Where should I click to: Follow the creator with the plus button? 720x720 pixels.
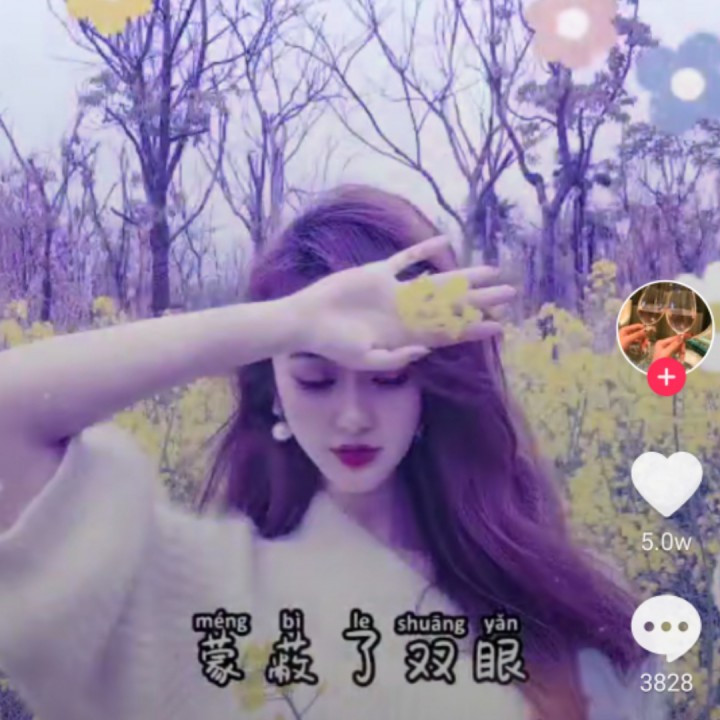[x=666, y=377]
